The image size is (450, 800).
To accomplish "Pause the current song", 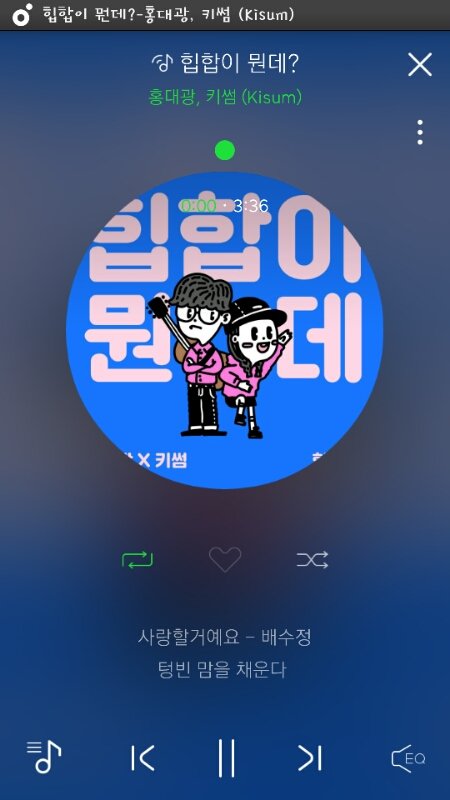I will (226, 758).
